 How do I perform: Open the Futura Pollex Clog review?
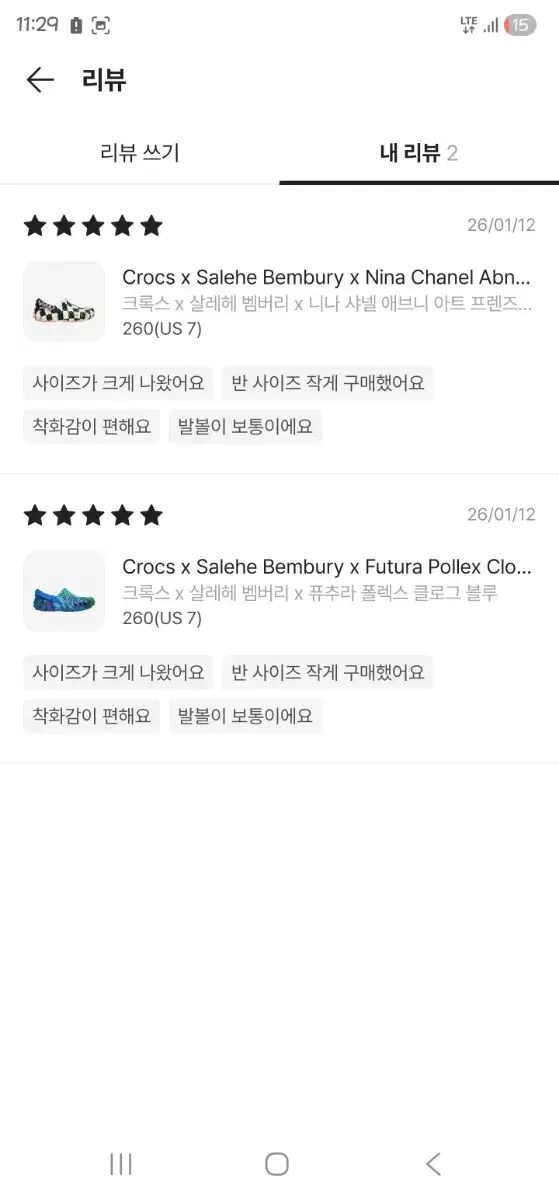[279, 618]
